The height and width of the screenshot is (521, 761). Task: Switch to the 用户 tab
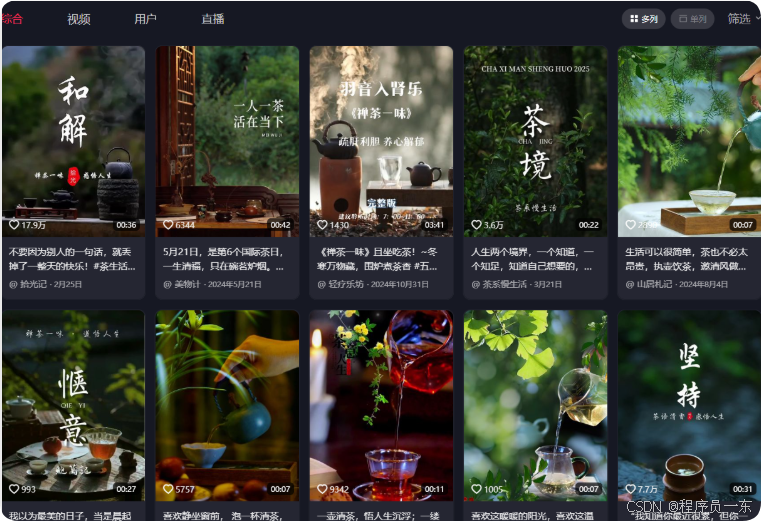pyautogui.click(x=145, y=19)
